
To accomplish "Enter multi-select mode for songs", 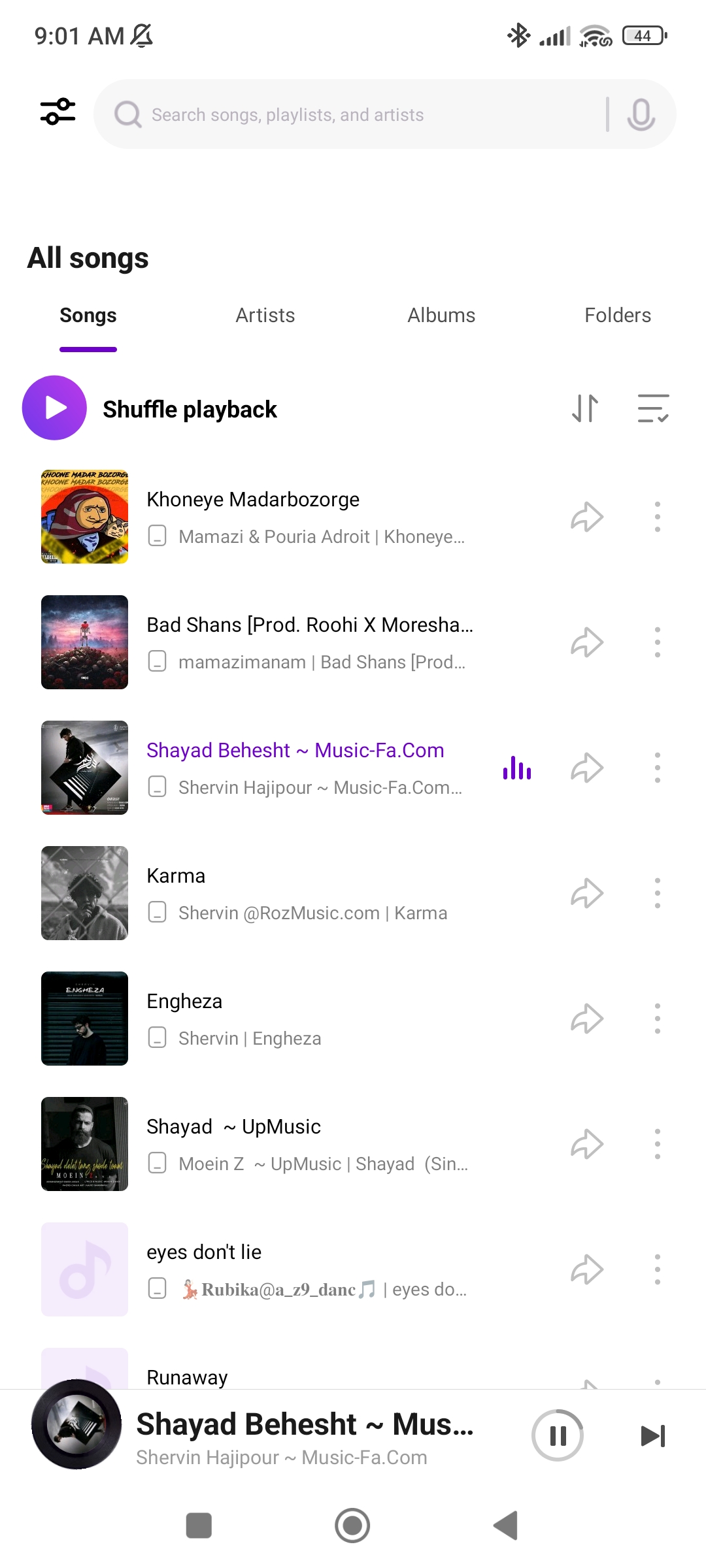I will tap(653, 408).
